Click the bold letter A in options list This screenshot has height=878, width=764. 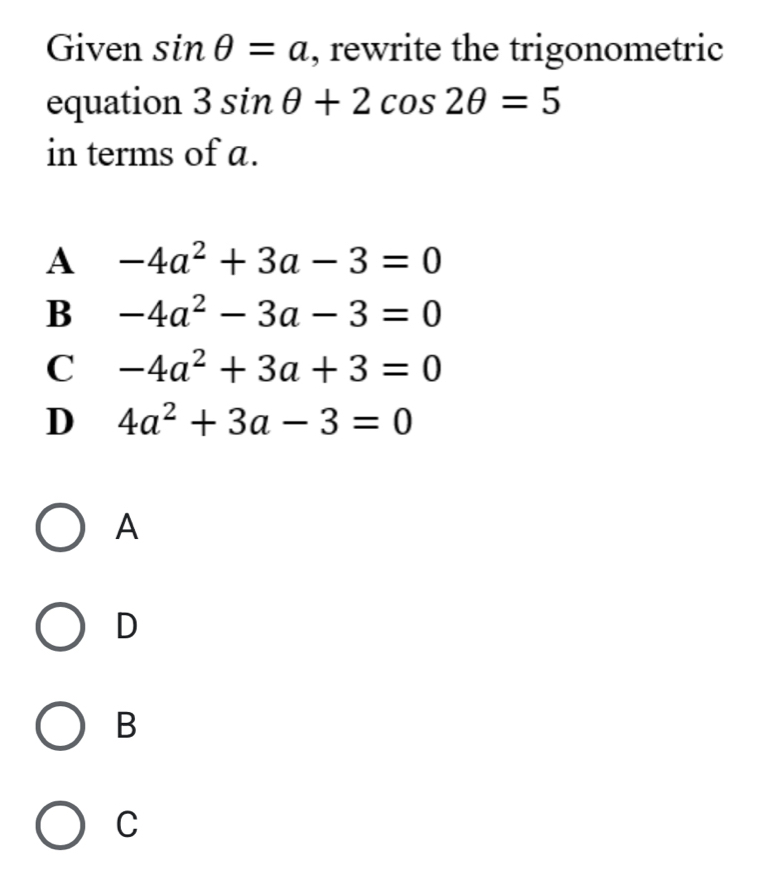click(60, 262)
